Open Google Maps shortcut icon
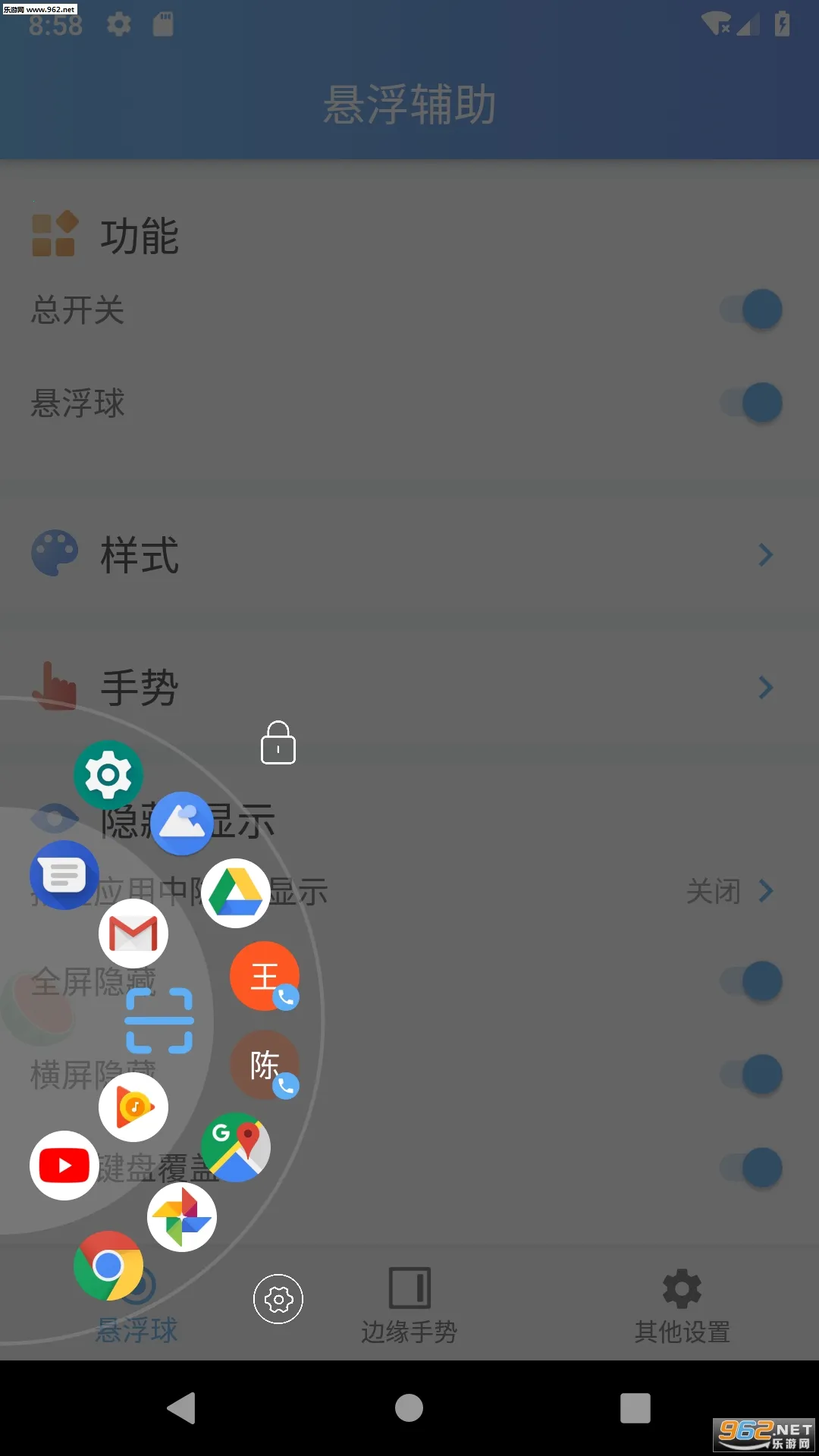The image size is (819, 1456). point(236,1148)
